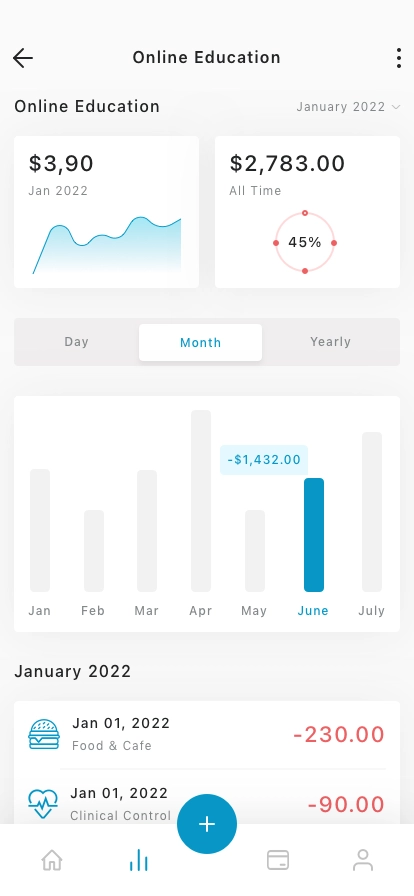This screenshot has height=896, width=414.
Task: Tap the highlighted June bar
Action: coord(314,535)
